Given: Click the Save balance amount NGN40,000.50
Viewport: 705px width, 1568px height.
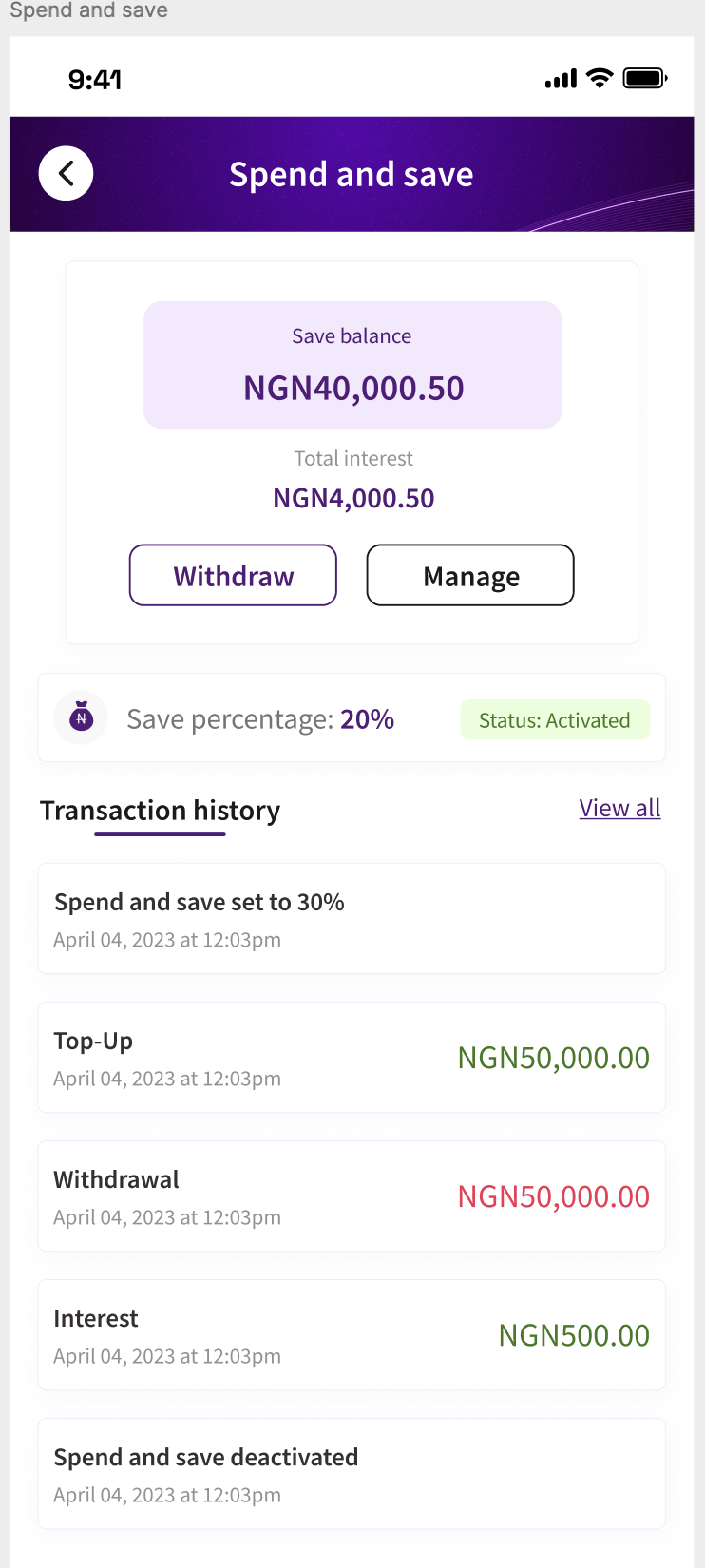Looking at the screenshot, I should 352,388.
